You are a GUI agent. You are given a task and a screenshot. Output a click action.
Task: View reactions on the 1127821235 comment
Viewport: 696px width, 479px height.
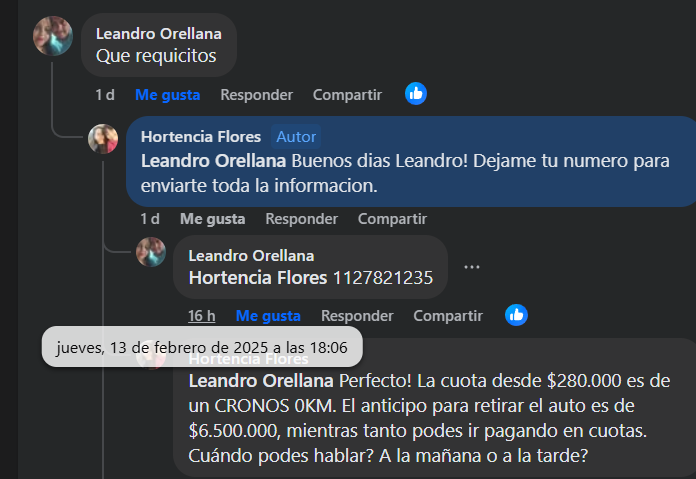516,315
